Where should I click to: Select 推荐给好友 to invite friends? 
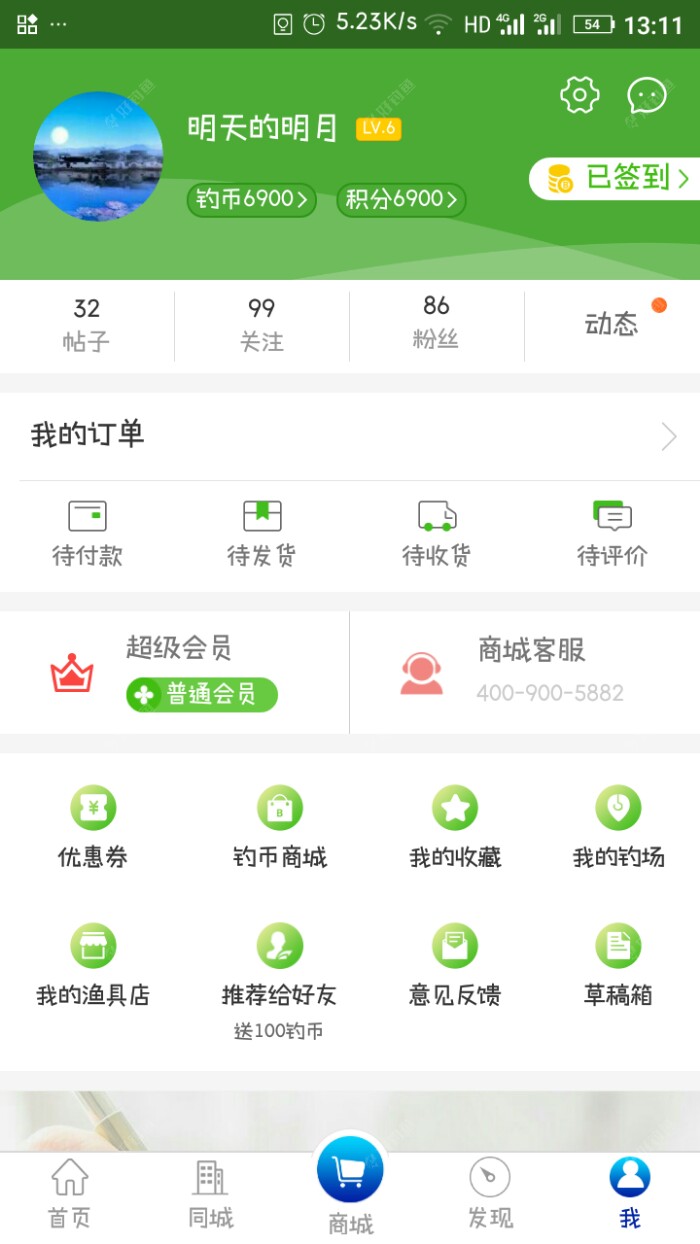pos(280,970)
